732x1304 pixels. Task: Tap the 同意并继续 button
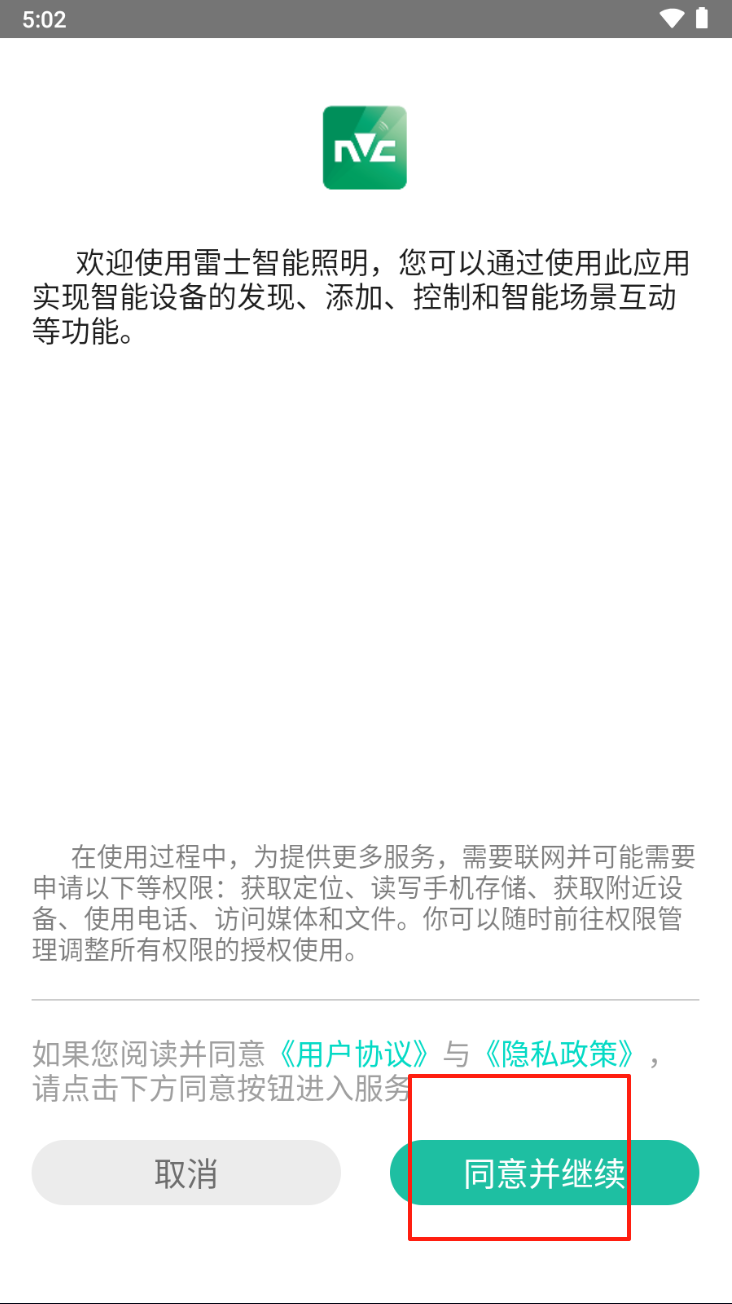[544, 1173]
